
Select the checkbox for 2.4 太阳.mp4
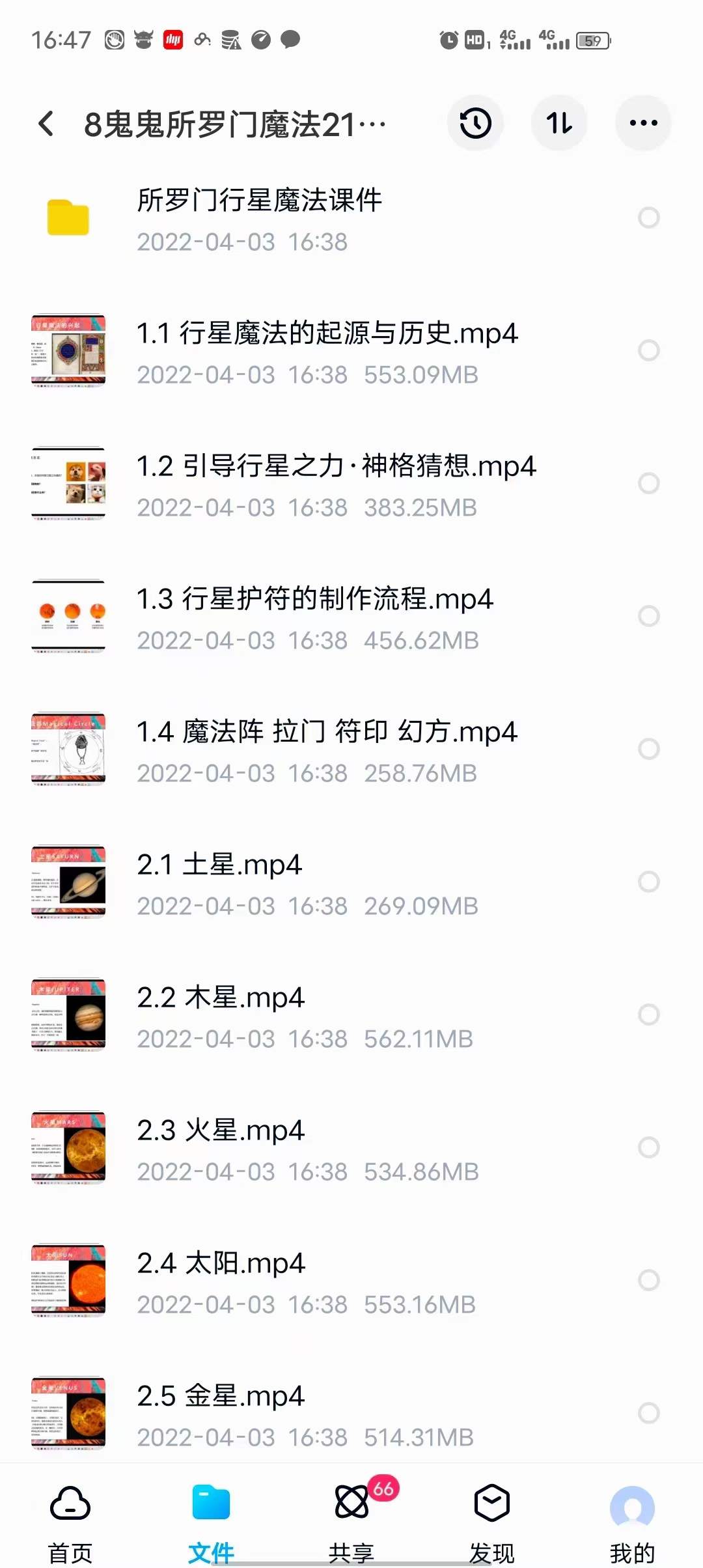coord(648,1280)
